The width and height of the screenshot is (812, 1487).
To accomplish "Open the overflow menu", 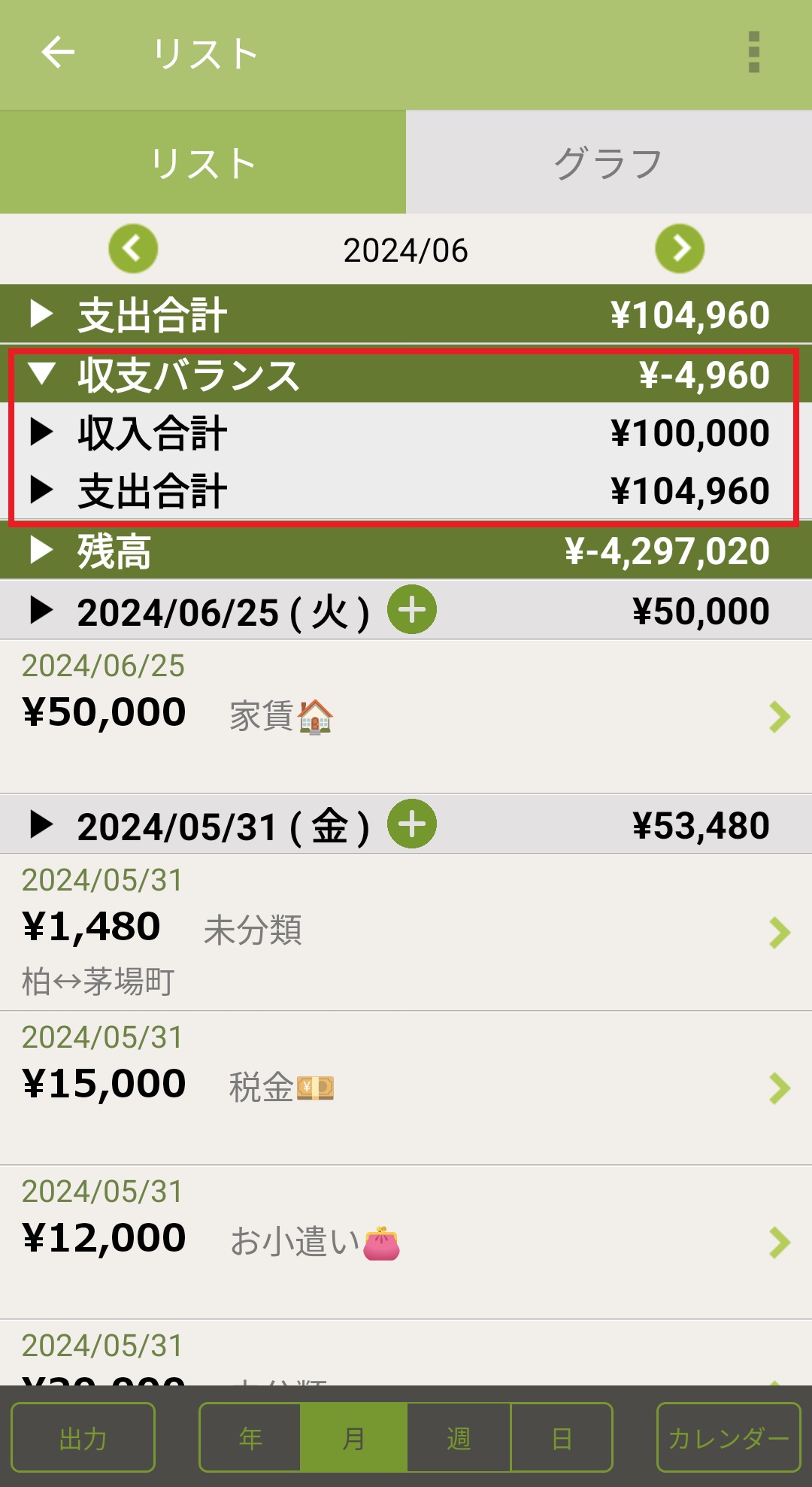I will [x=754, y=53].
